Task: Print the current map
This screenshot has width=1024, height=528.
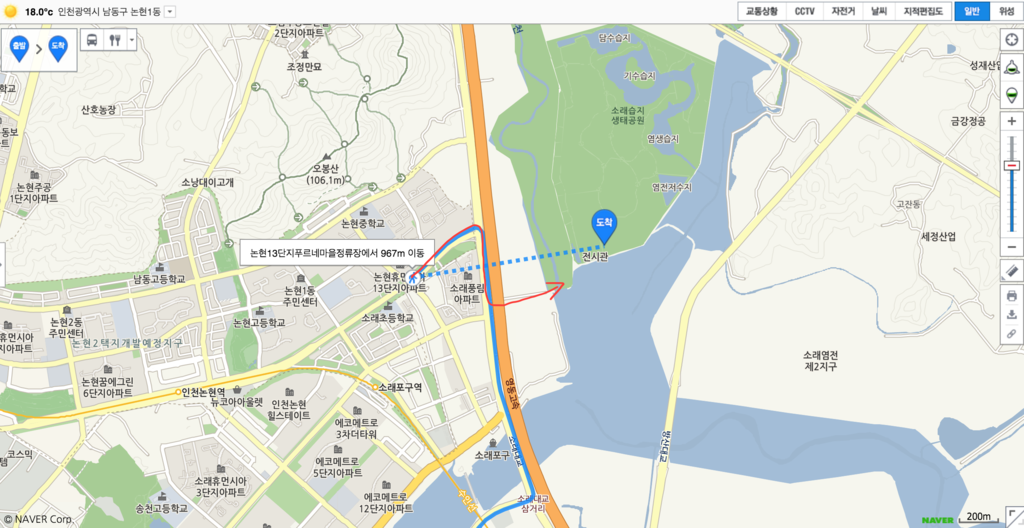Action: pos(1012,296)
